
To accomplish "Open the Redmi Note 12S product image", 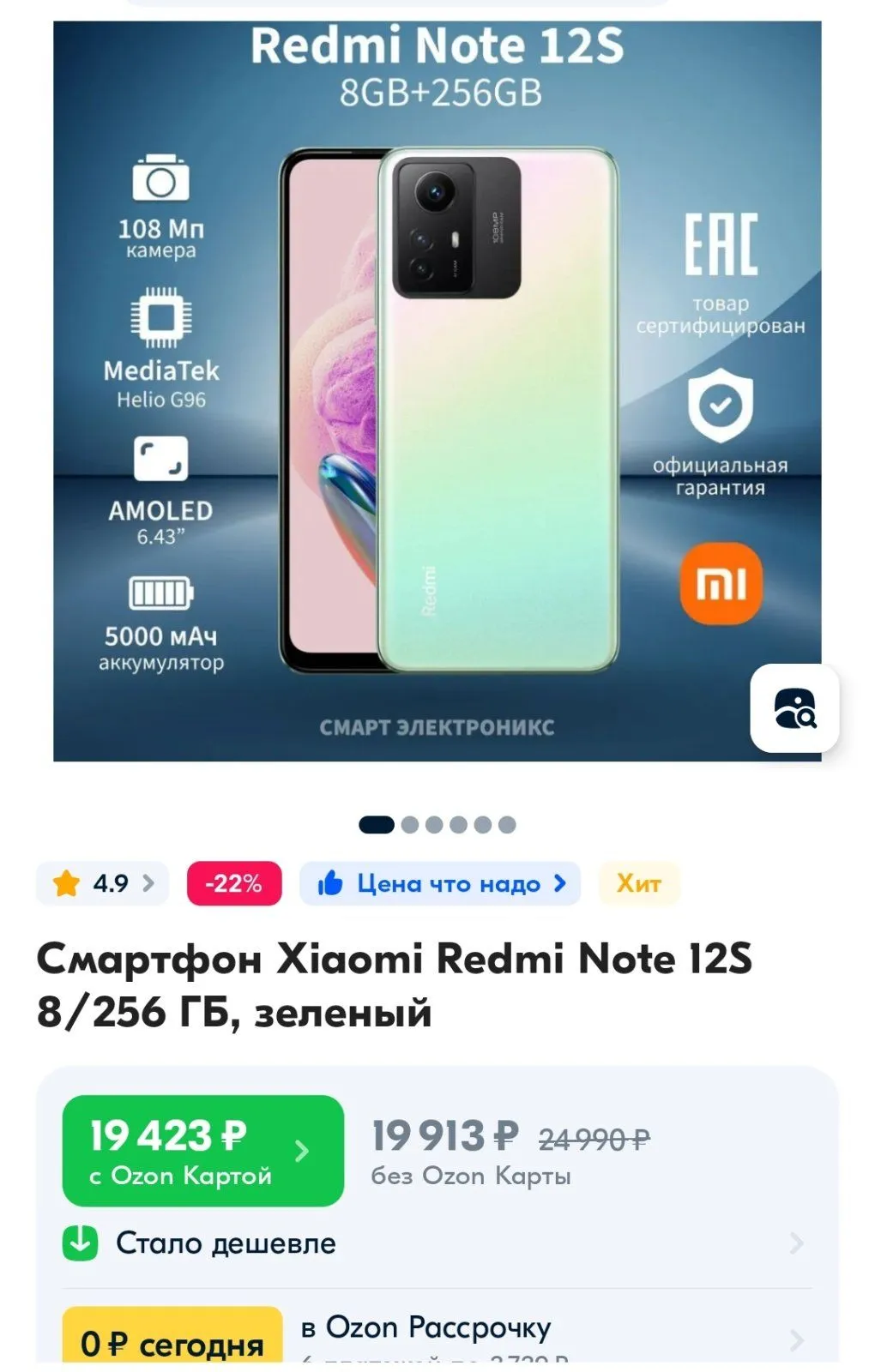I will [x=437, y=391].
